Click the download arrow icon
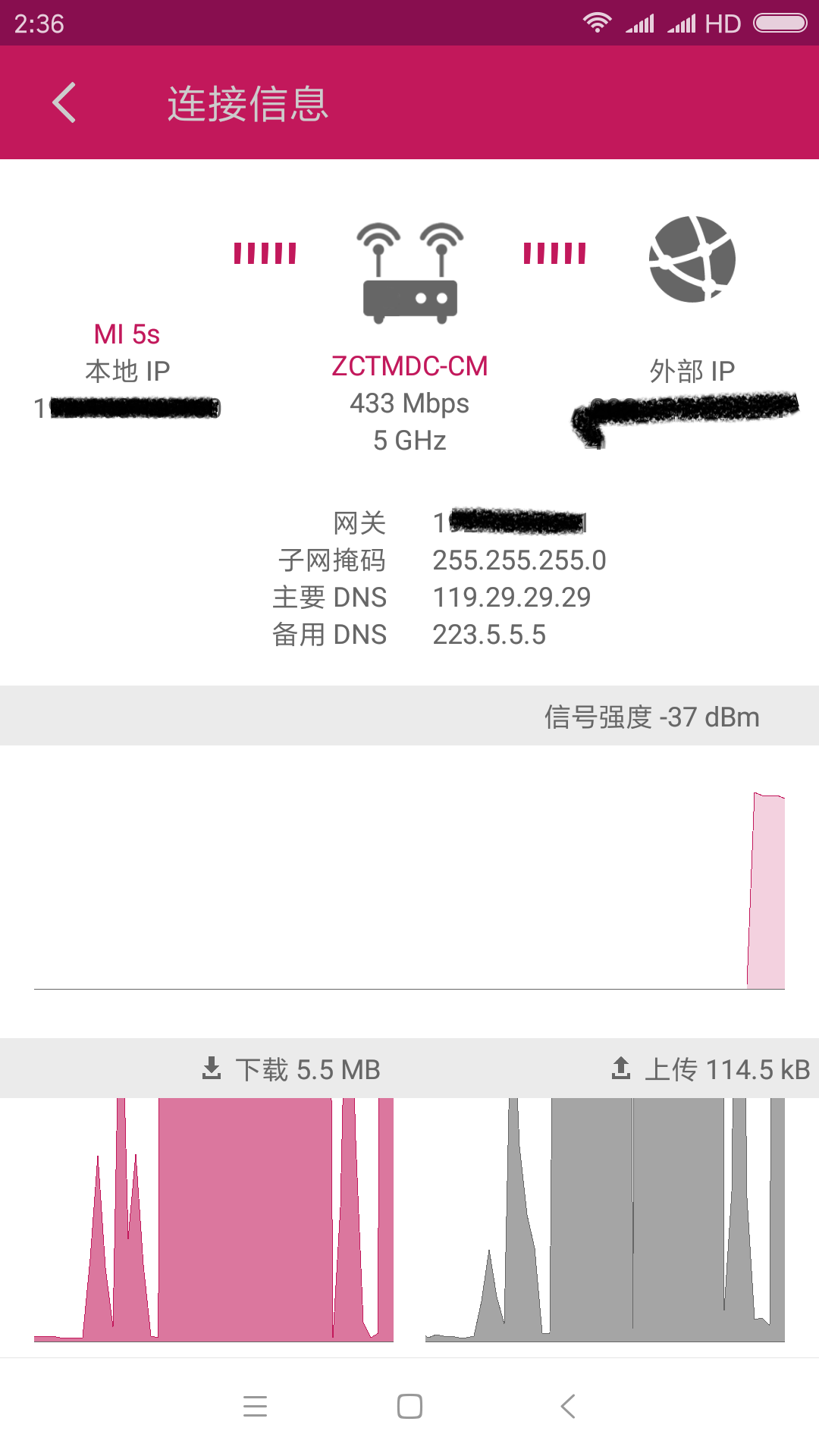Image resolution: width=819 pixels, height=1456 pixels. pyautogui.click(x=210, y=1069)
